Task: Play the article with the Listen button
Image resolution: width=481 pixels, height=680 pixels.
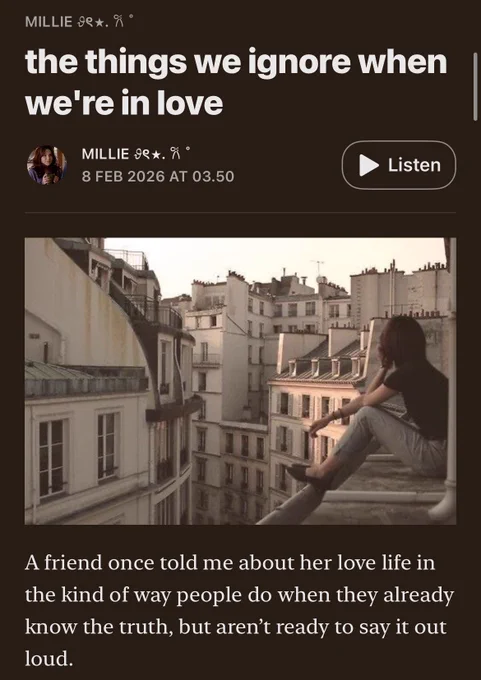Action: 399,165
